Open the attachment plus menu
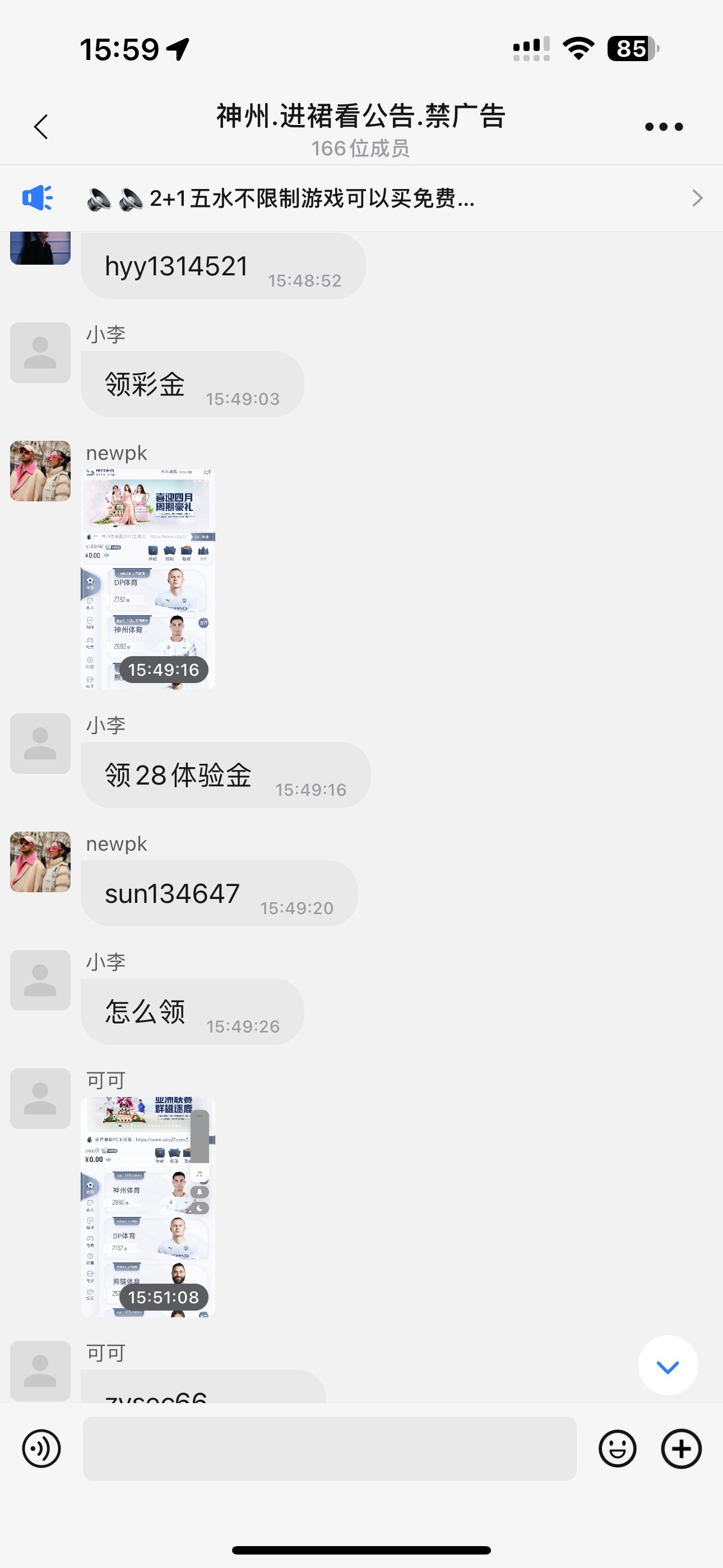Screen dimensions: 723x1568 point(681,1449)
